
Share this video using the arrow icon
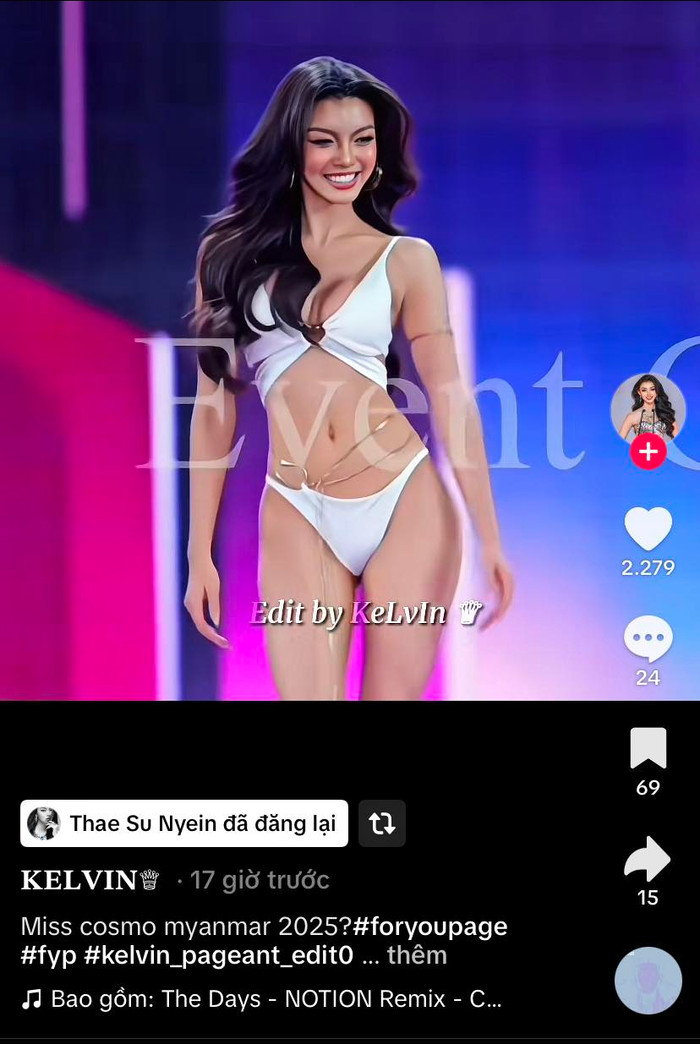[x=648, y=858]
